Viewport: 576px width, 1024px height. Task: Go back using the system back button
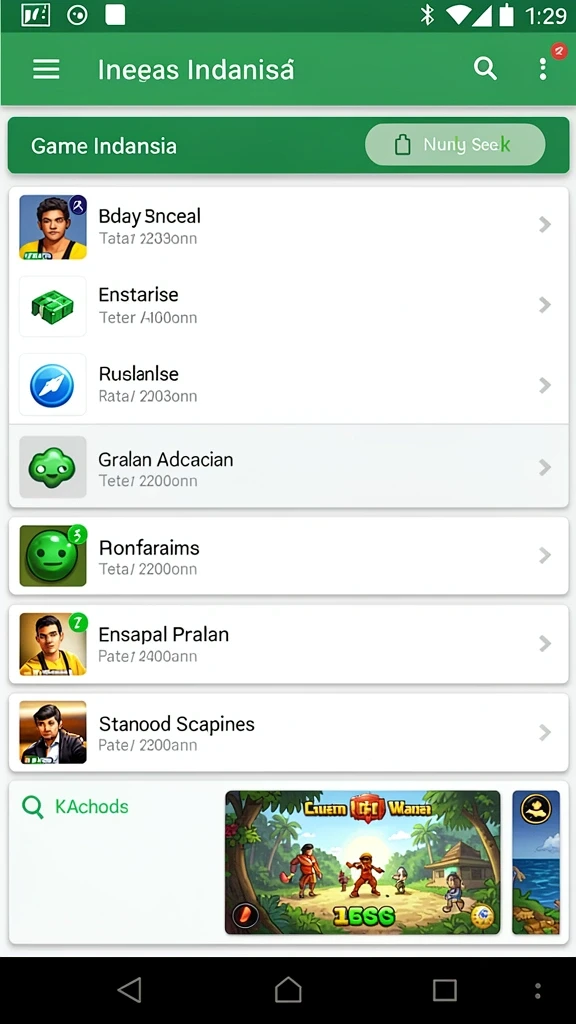coord(130,990)
